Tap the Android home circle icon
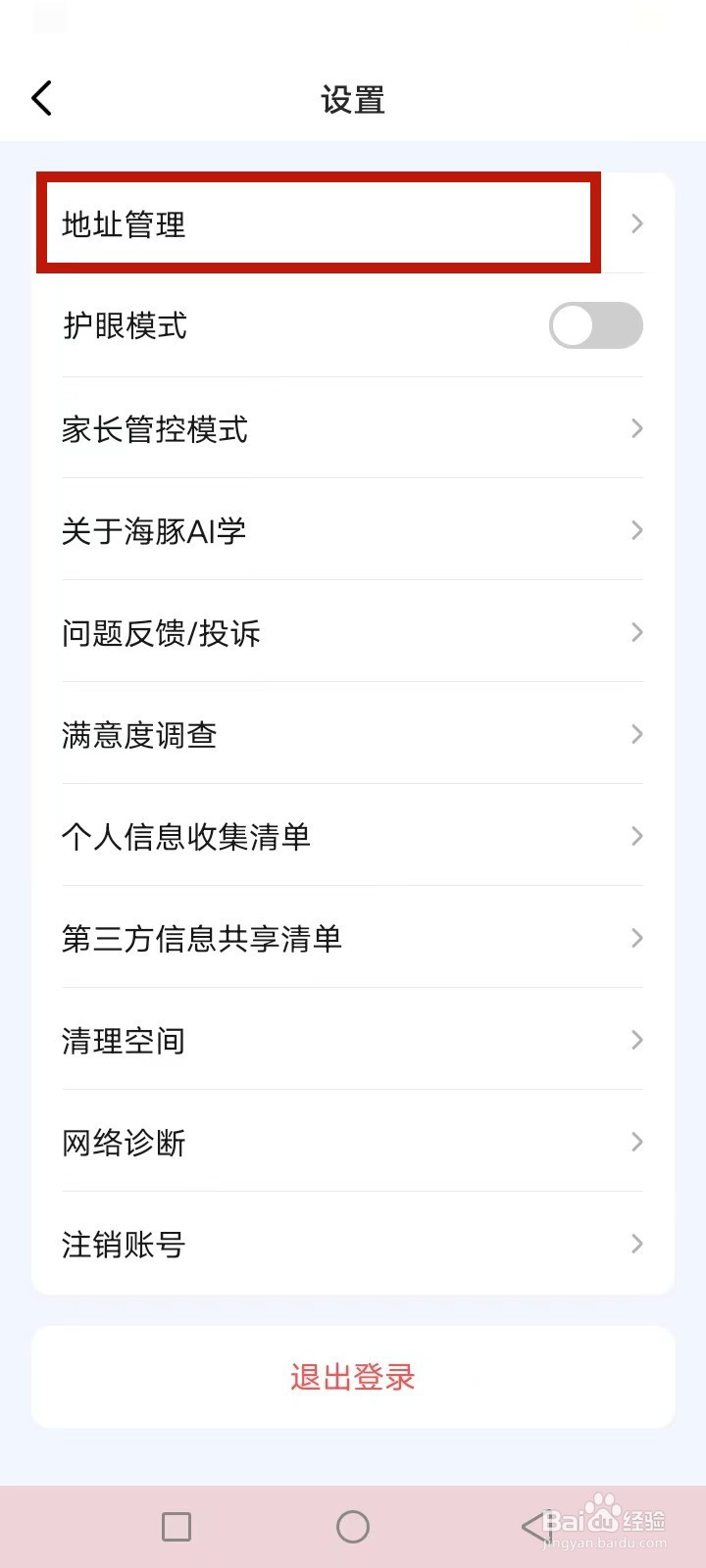Image resolution: width=706 pixels, height=1568 pixels. coord(353,1526)
